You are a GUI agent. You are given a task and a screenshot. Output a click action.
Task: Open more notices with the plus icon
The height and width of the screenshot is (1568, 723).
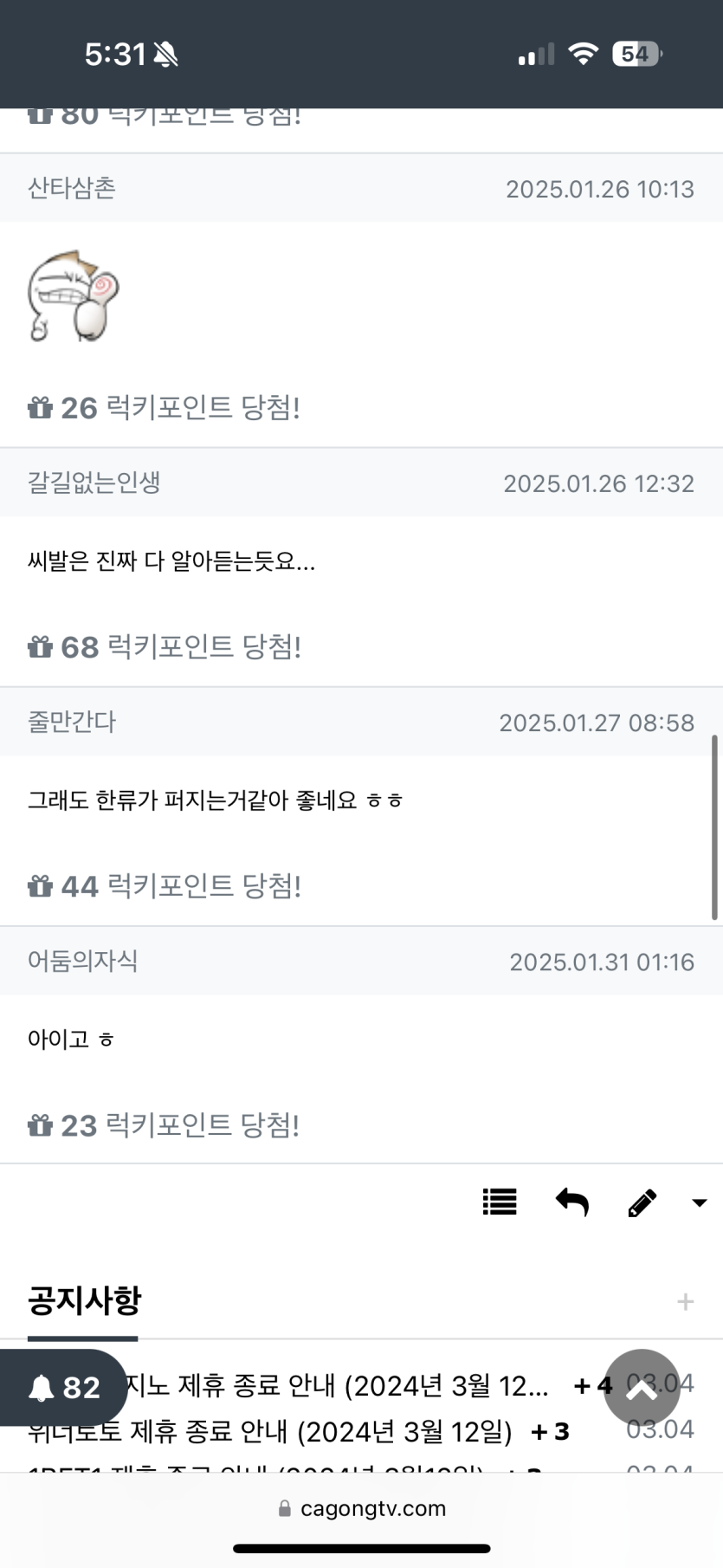(x=685, y=1301)
